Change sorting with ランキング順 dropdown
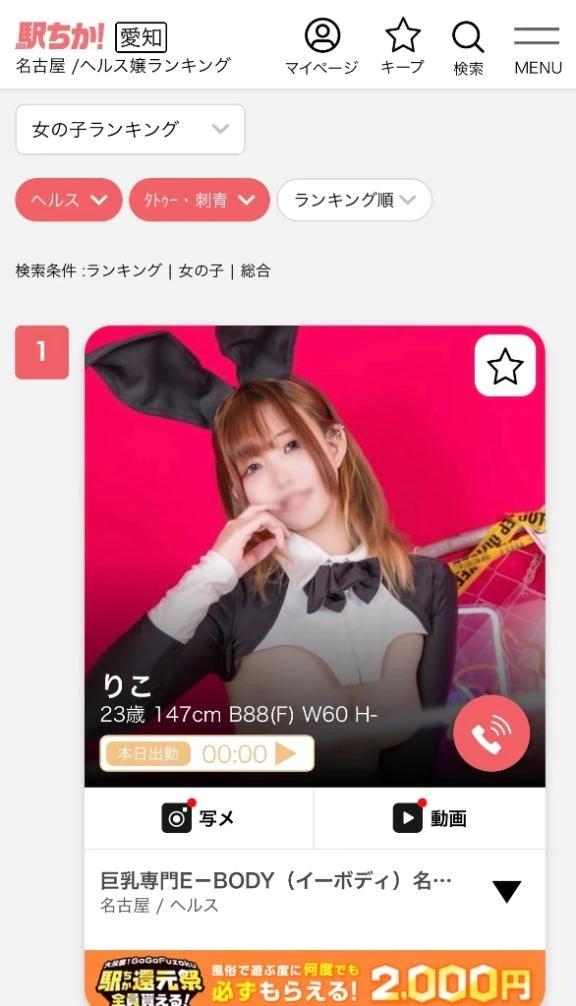Image resolution: width=576 pixels, height=1006 pixels. 354,200
